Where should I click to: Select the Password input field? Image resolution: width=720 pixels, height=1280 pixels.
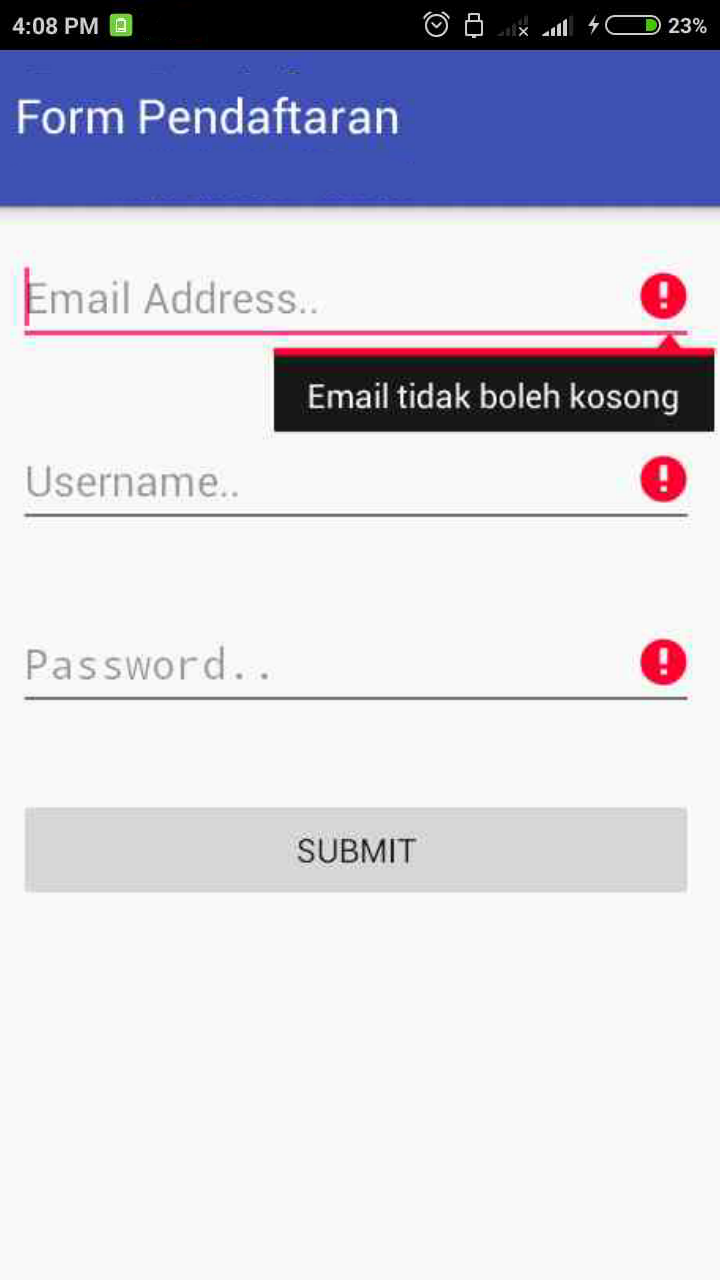click(x=300, y=664)
